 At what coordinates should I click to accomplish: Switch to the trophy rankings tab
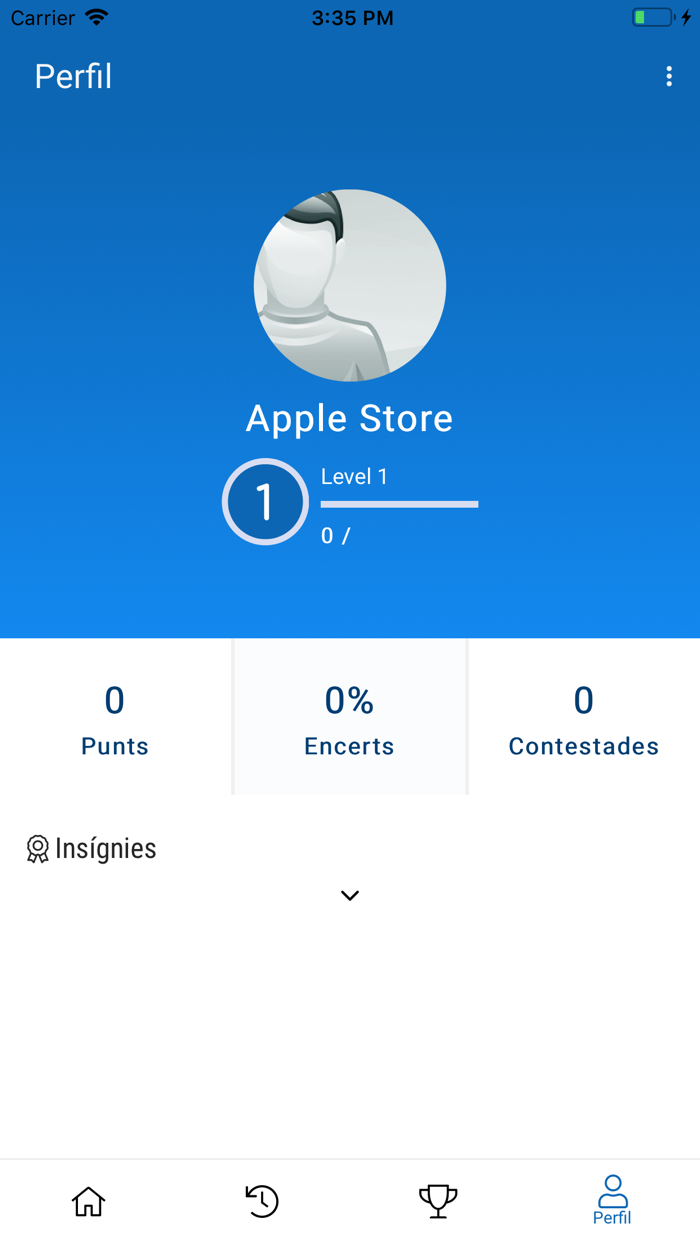(437, 1200)
